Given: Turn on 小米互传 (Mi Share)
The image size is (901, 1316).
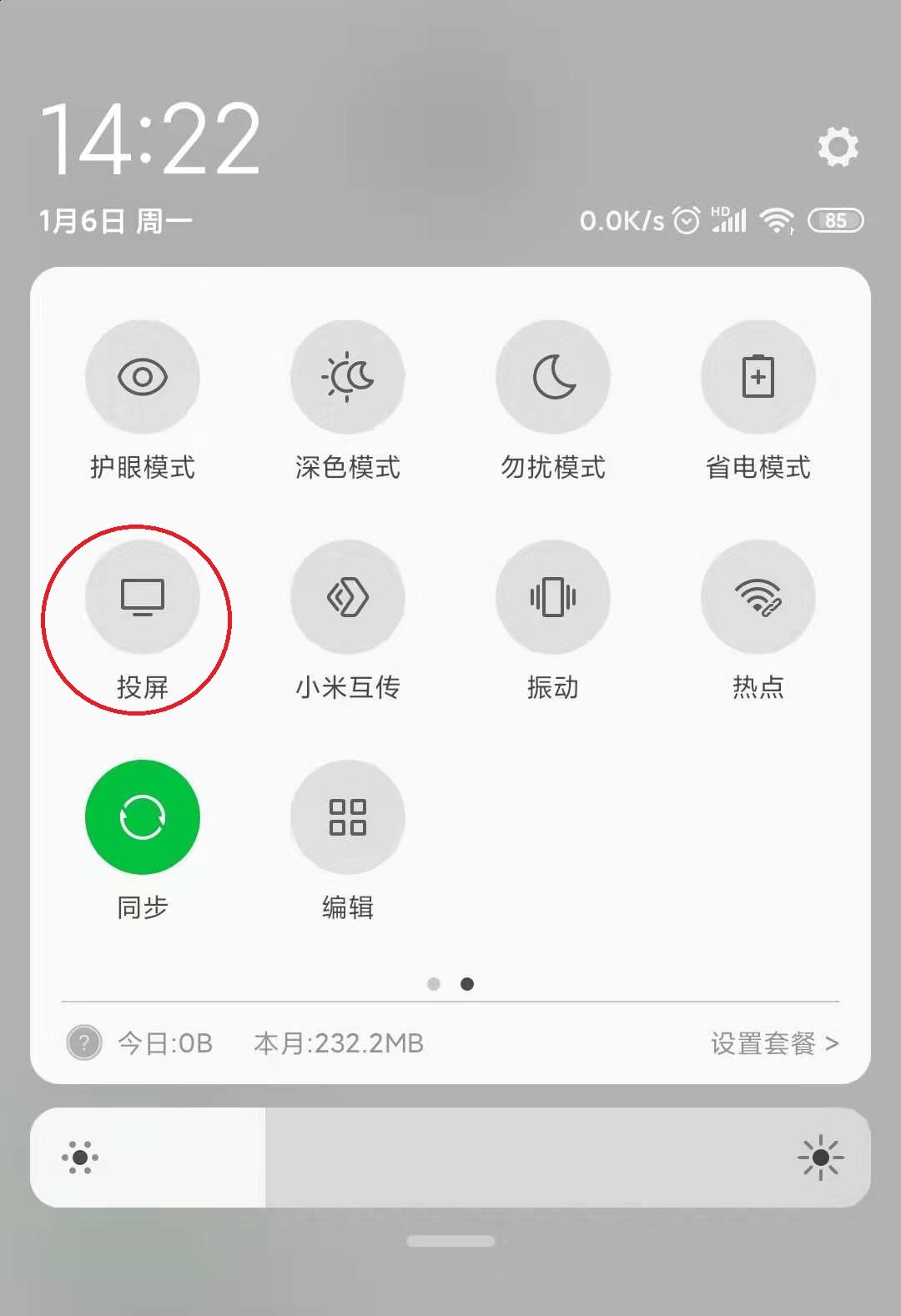Looking at the screenshot, I should (348, 597).
